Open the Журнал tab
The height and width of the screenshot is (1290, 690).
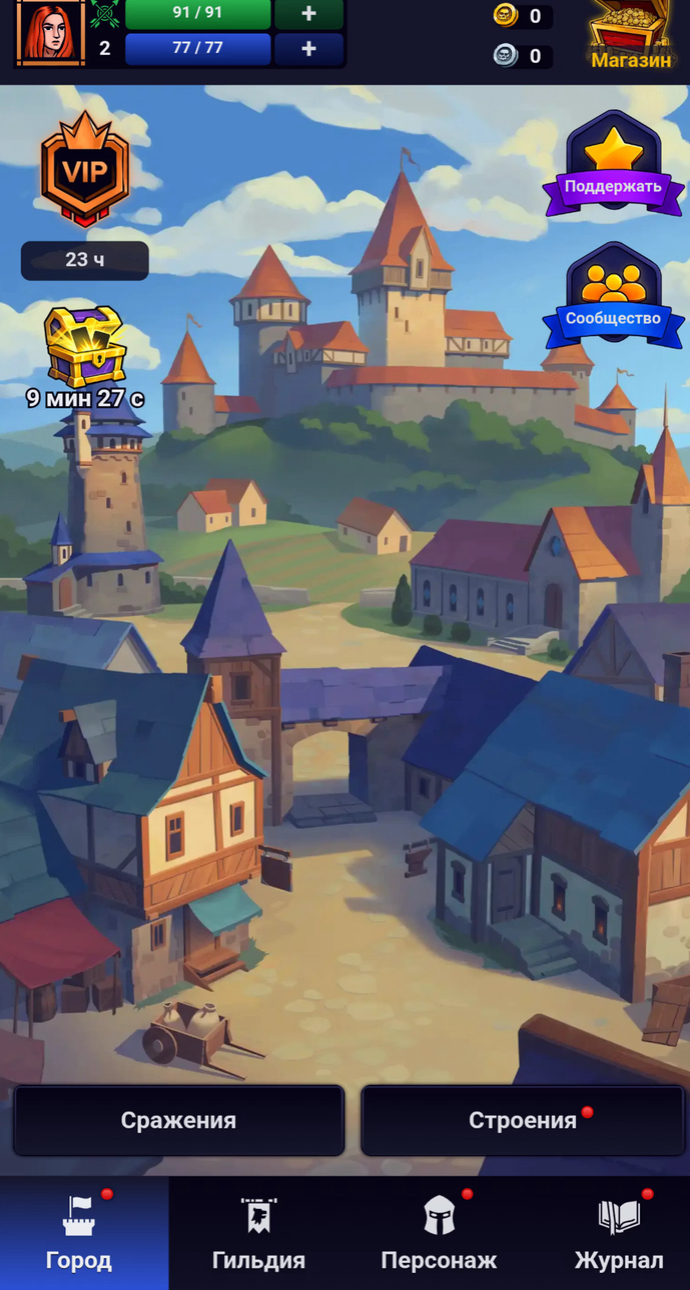(x=619, y=1234)
